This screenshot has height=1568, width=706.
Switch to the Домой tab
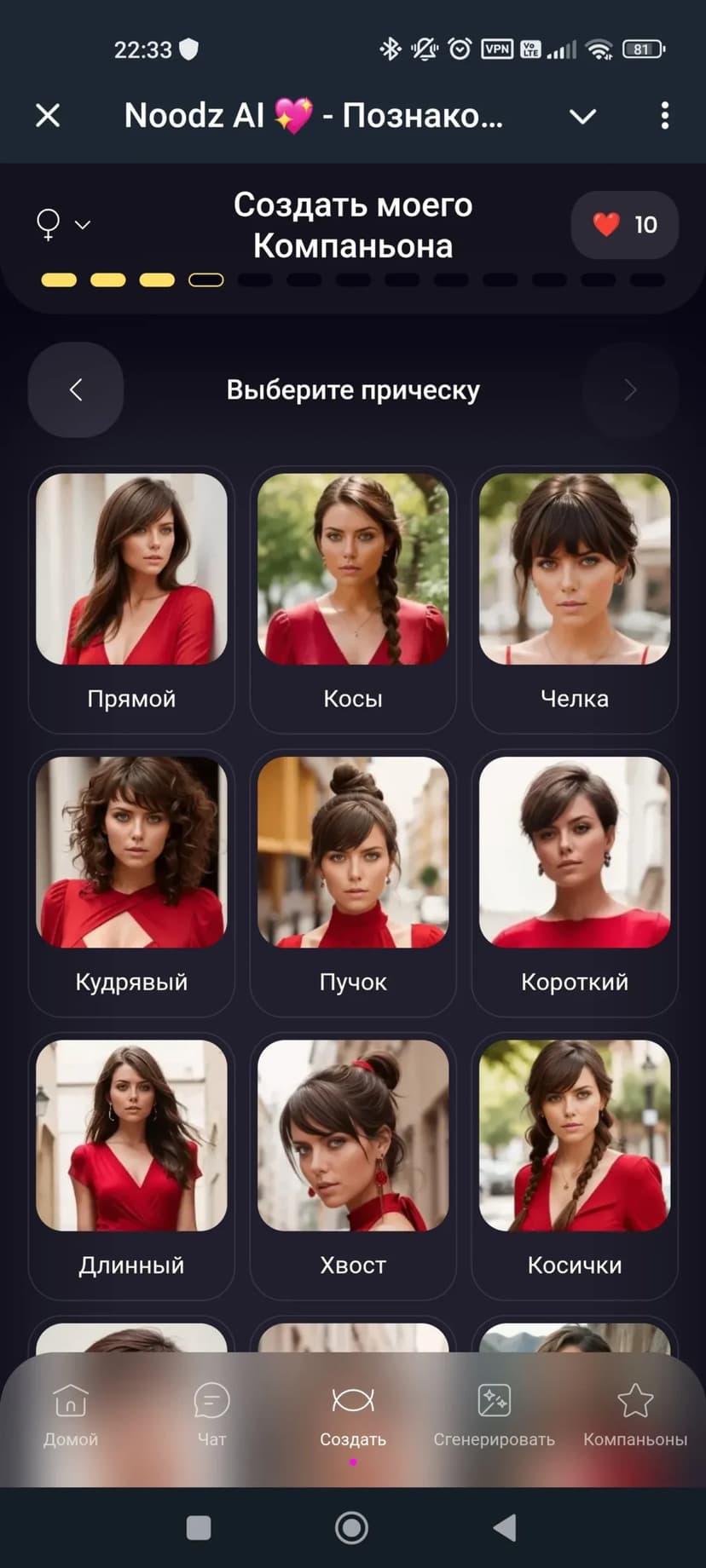pos(71,1416)
